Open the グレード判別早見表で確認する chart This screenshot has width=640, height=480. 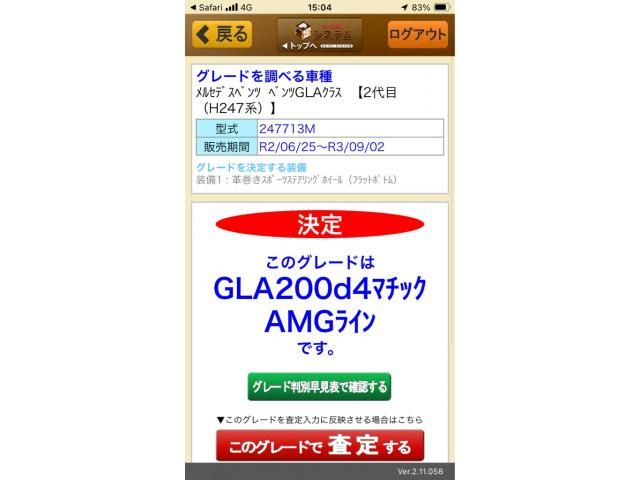(x=319, y=386)
